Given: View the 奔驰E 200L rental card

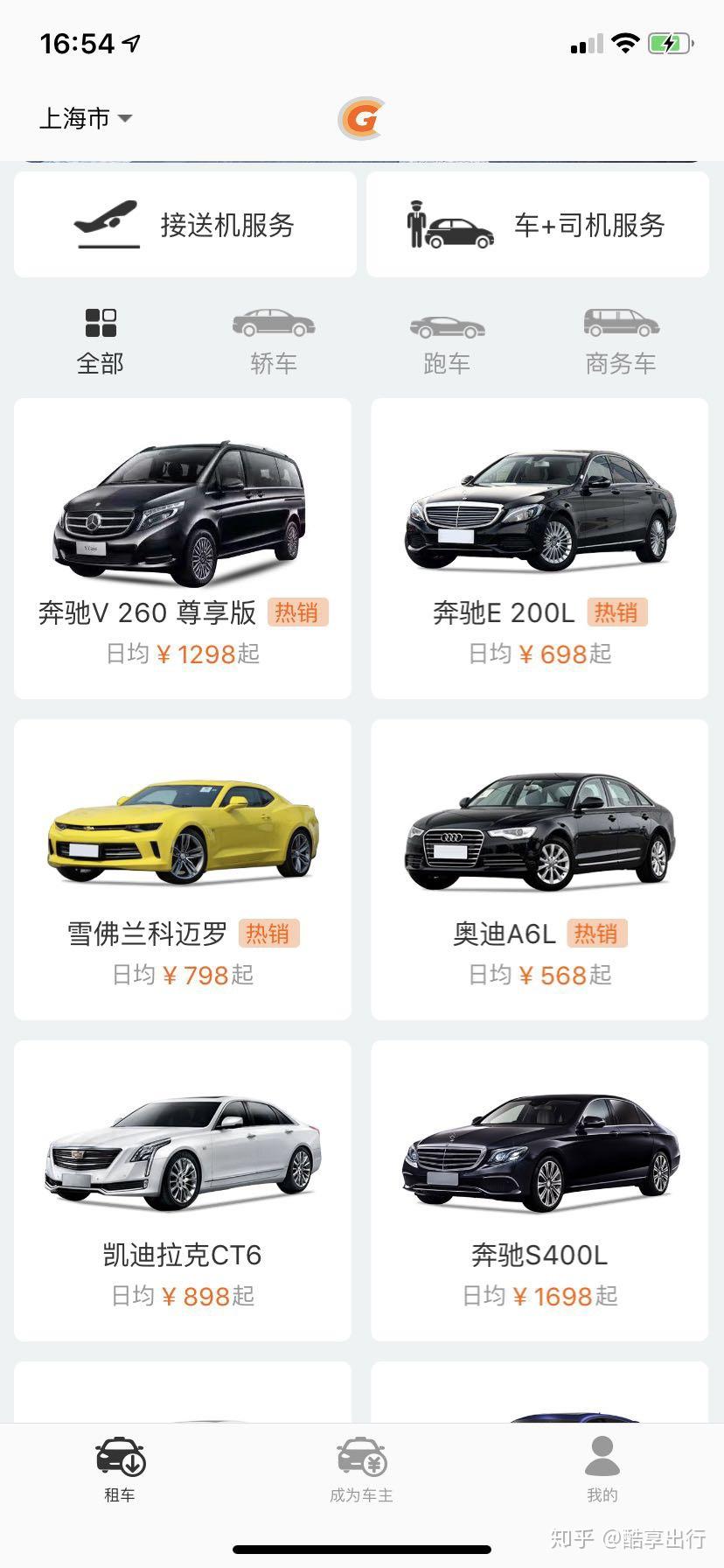Looking at the screenshot, I should pos(540,549).
